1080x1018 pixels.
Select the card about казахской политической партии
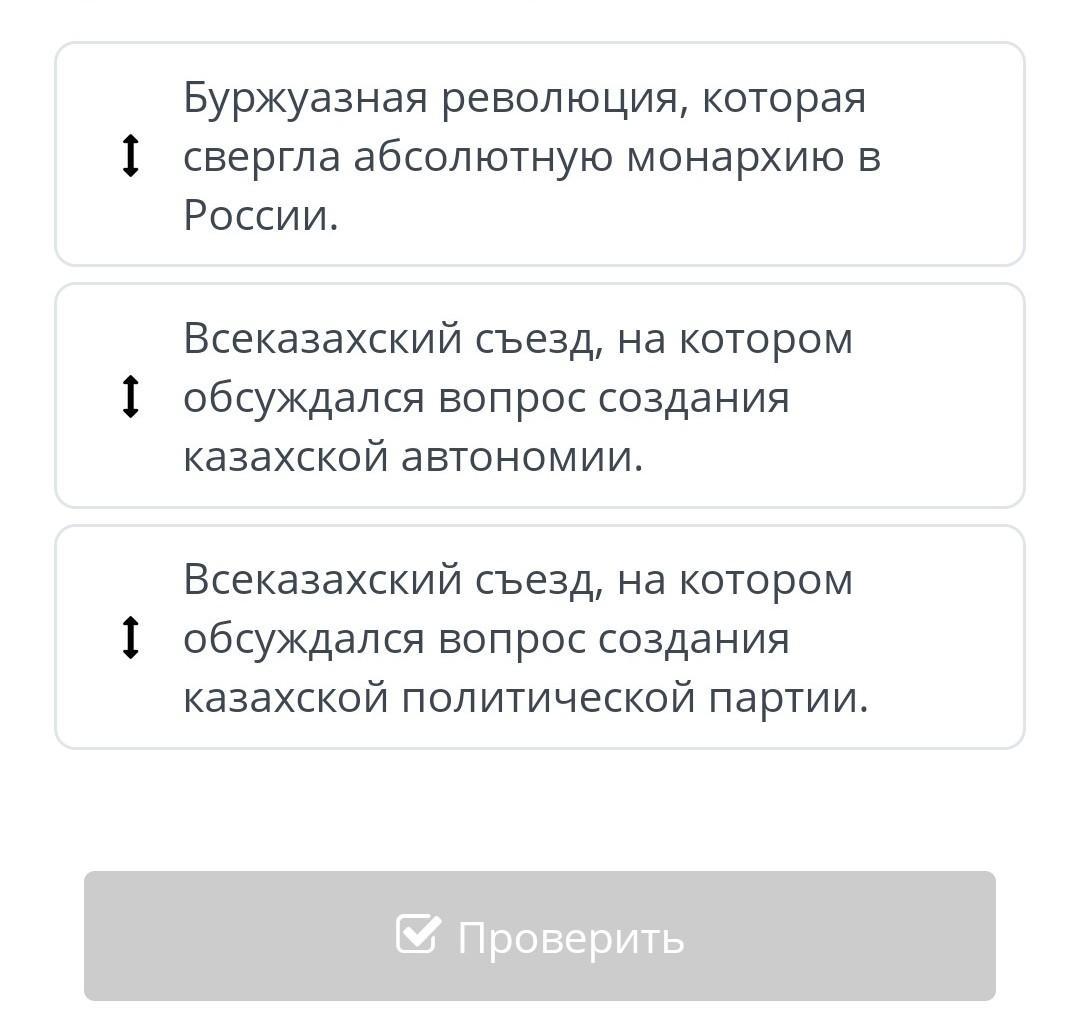pyautogui.click(x=540, y=637)
